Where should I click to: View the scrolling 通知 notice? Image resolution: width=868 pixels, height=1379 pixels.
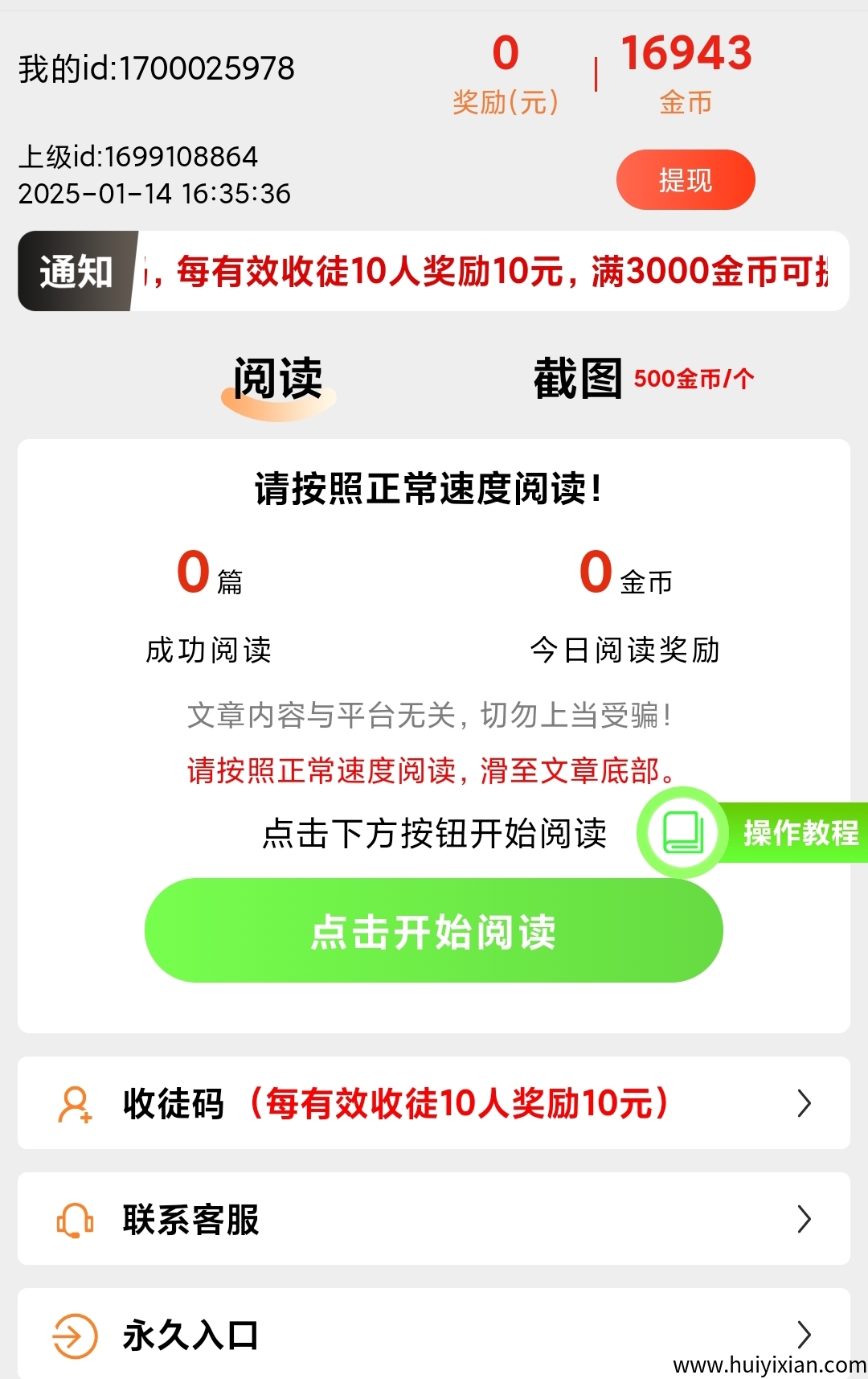coord(486,272)
